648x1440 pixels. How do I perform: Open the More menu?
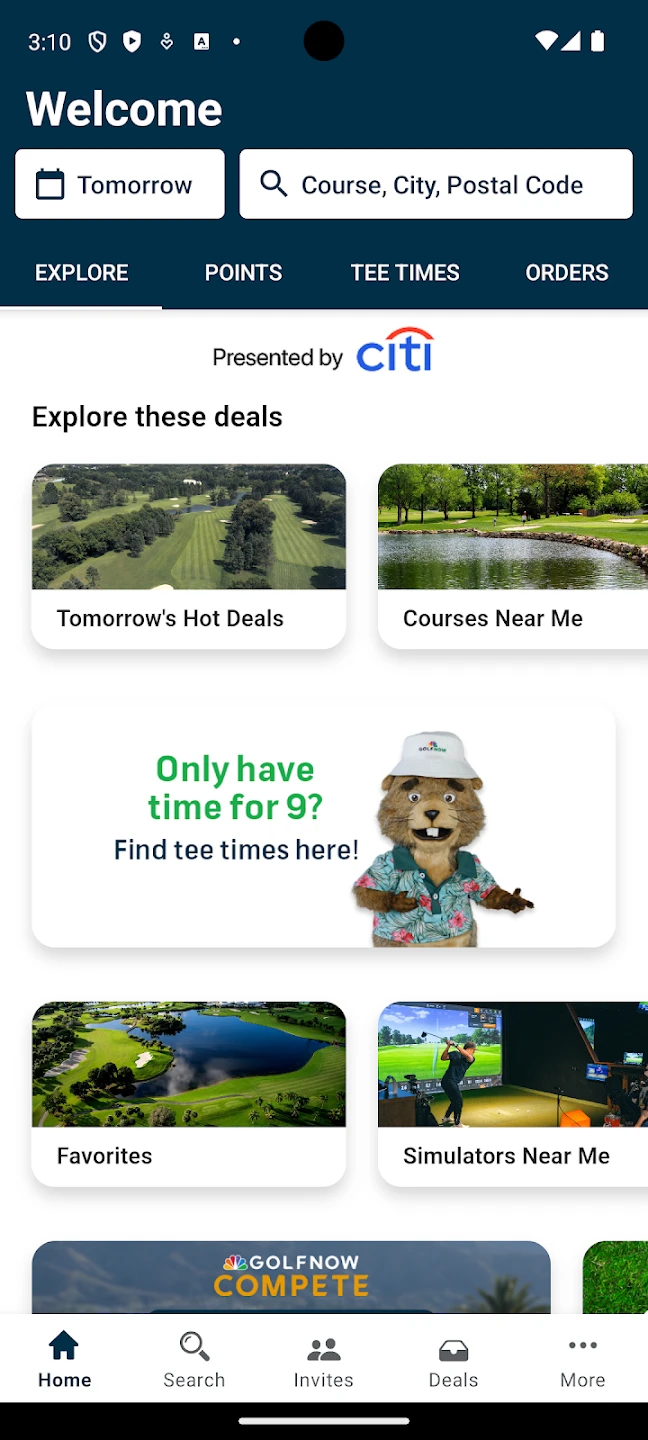point(582,1359)
